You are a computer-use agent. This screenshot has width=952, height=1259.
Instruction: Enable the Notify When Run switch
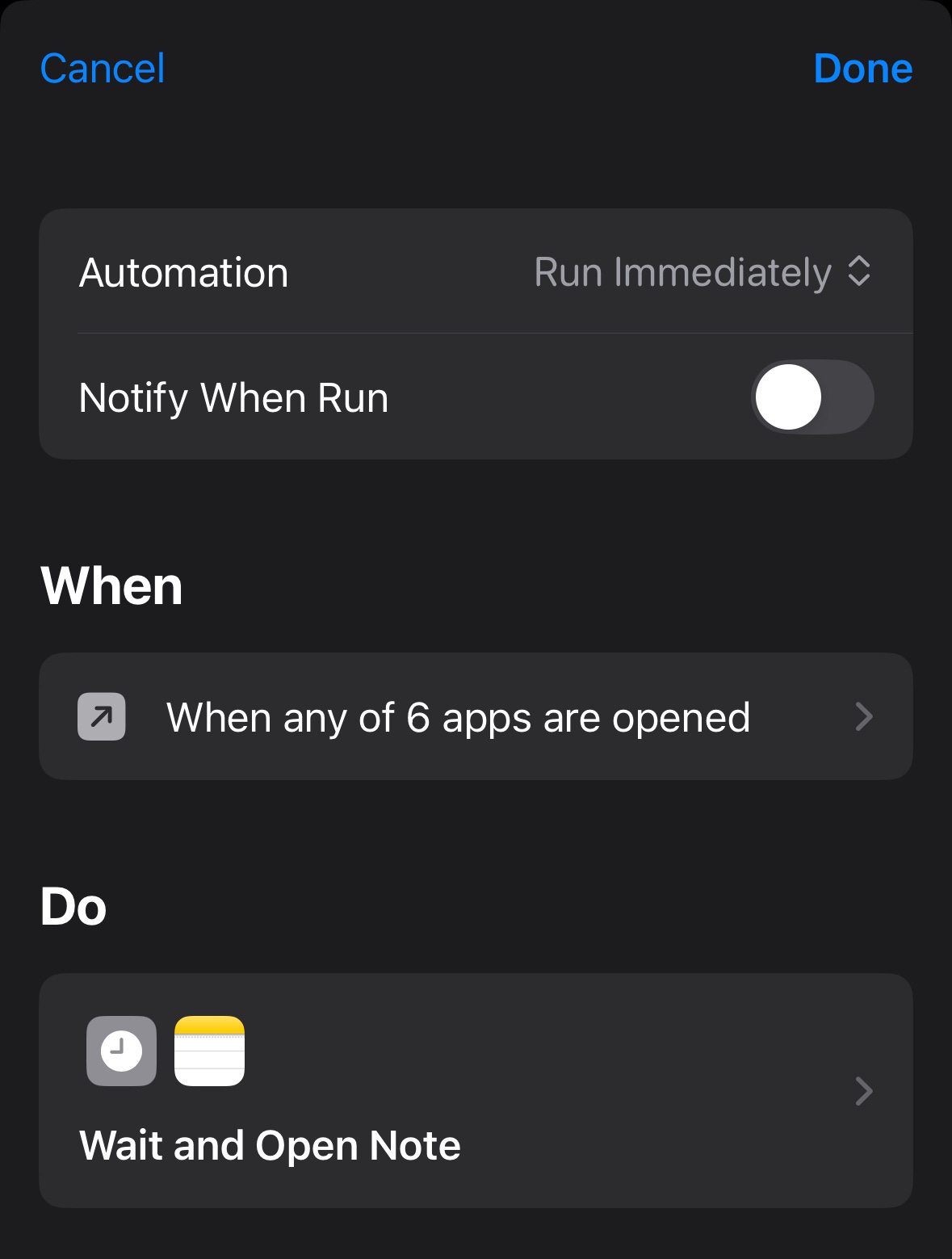click(812, 397)
